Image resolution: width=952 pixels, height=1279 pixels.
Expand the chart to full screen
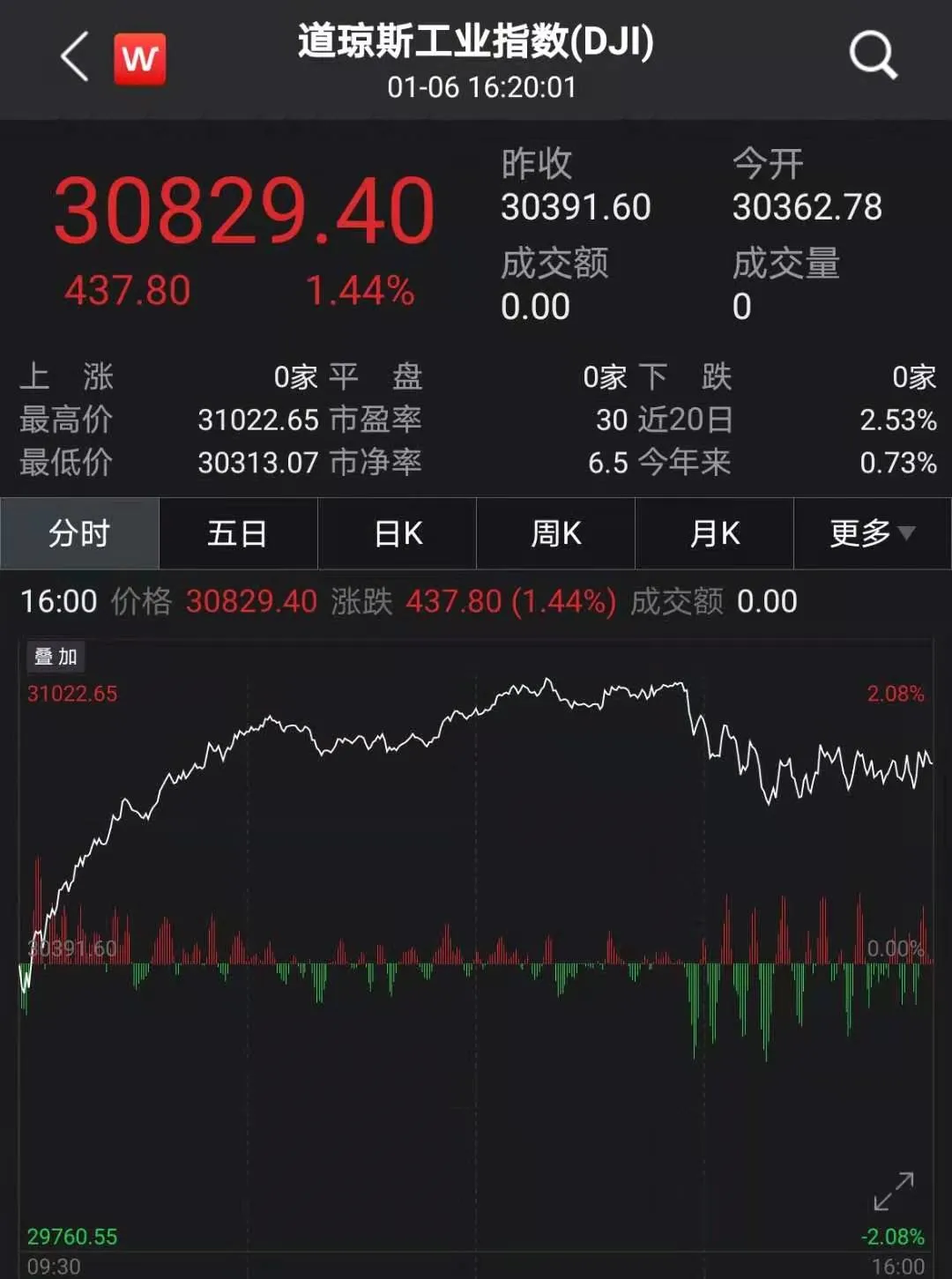(x=893, y=1191)
